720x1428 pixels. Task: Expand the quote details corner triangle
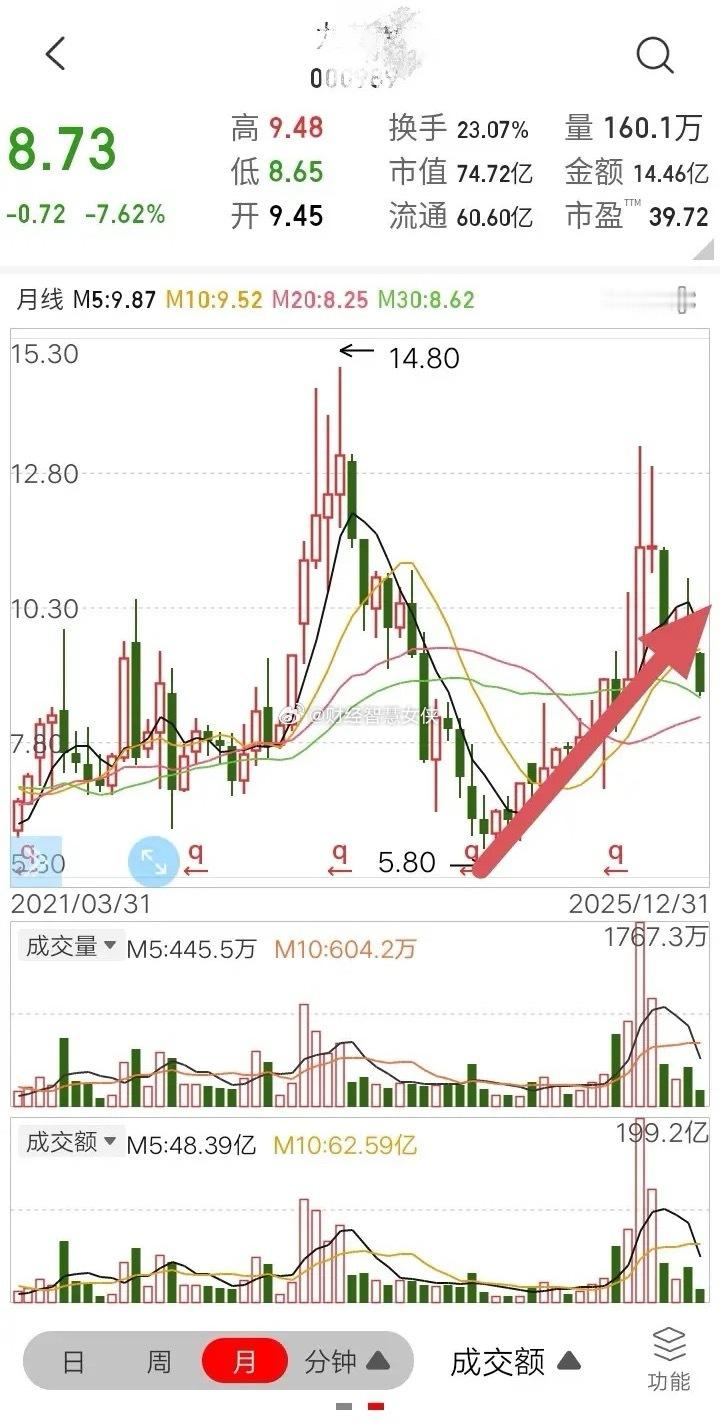[x=702, y=249]
